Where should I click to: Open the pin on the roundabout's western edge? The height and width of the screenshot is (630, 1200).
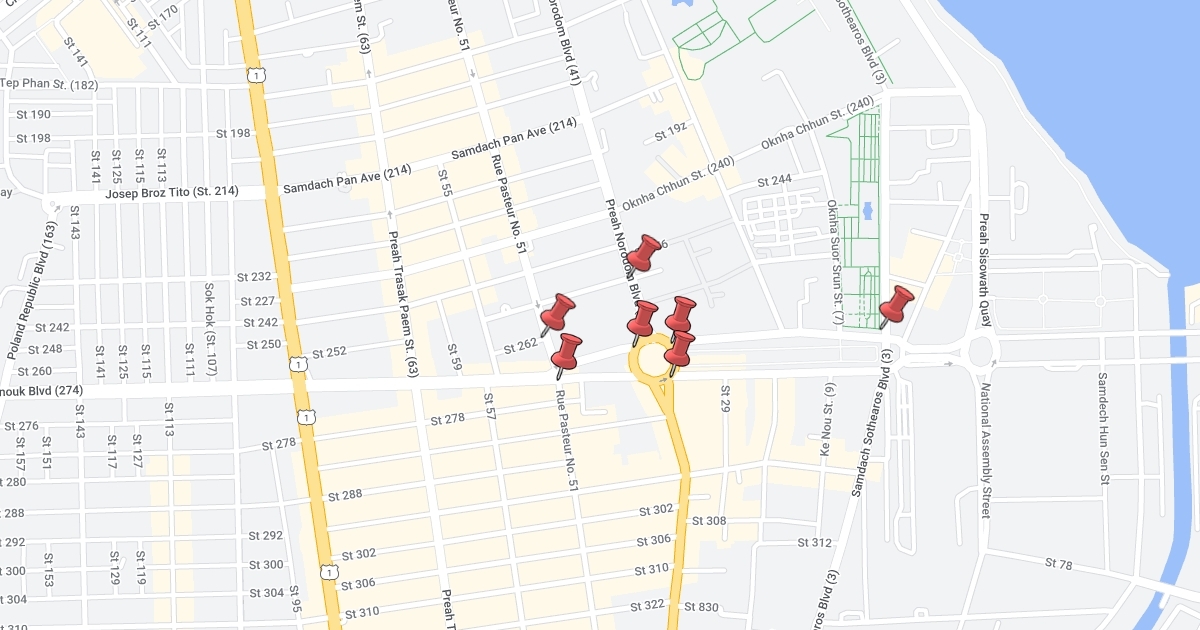click(641, 321)
